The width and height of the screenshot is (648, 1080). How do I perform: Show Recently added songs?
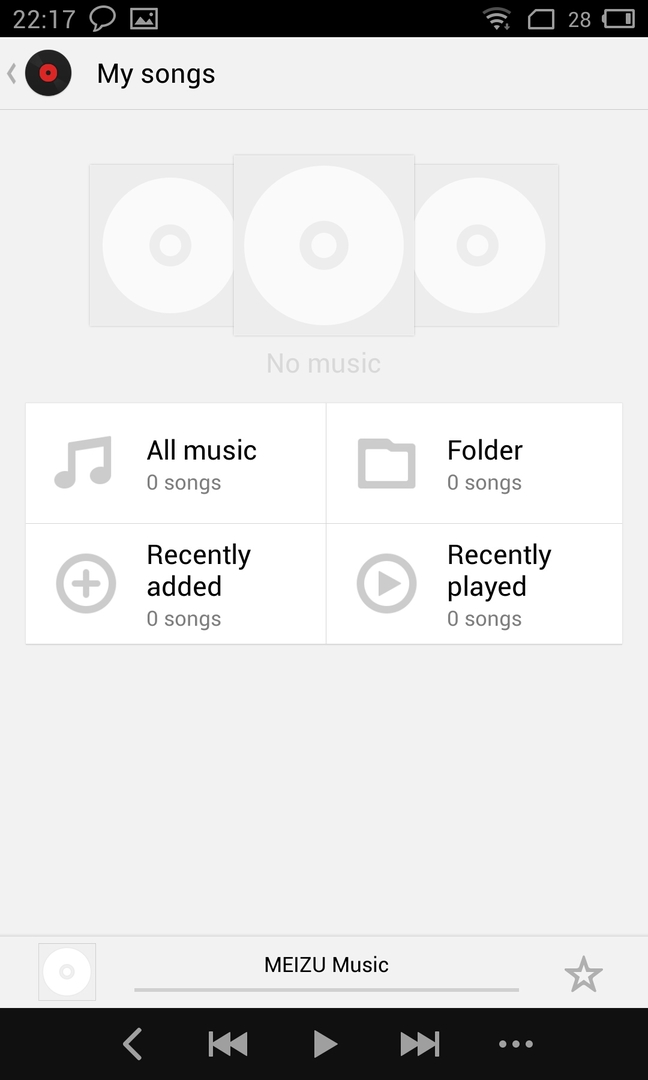coord(176,584)
